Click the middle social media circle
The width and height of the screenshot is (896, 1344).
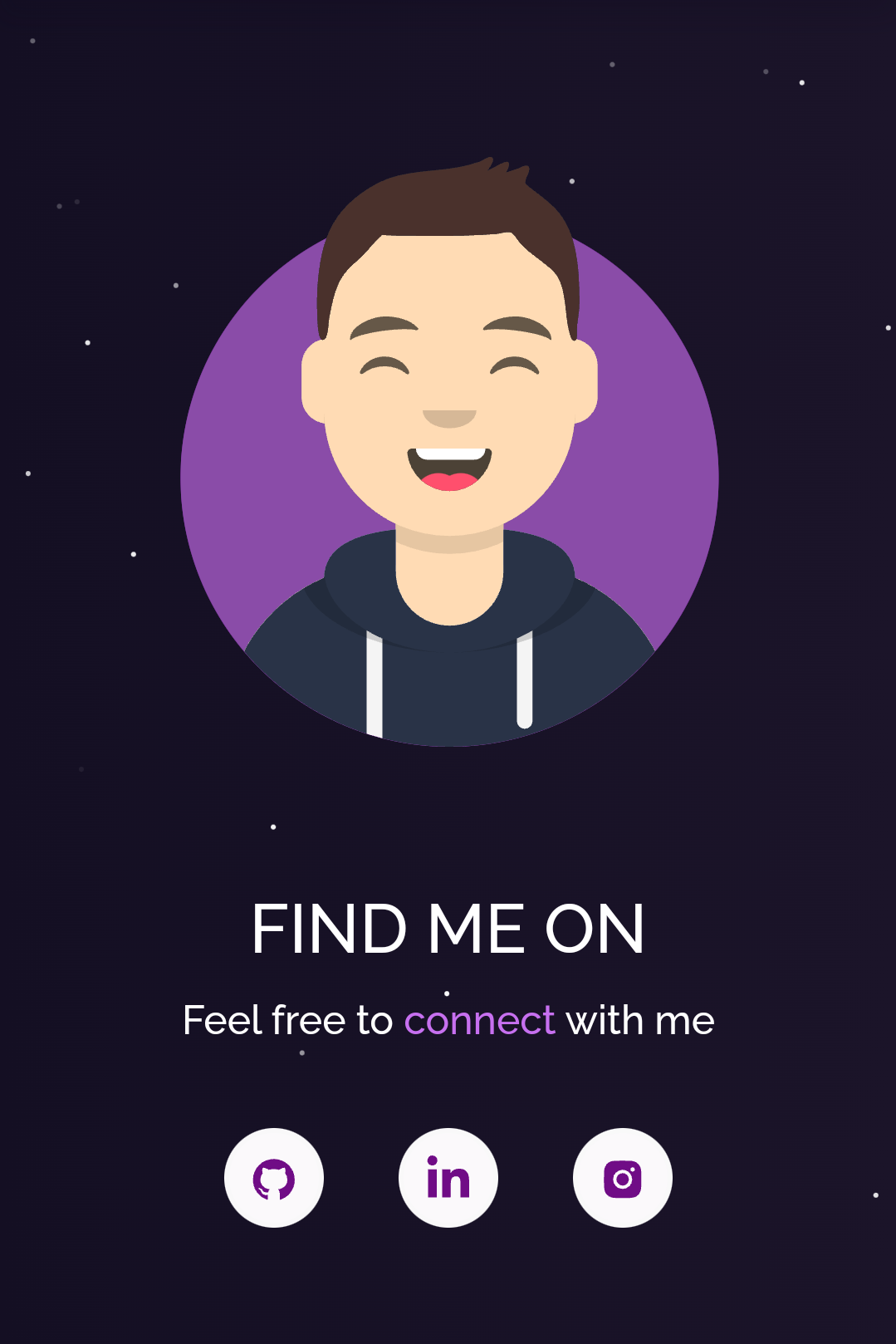pyautogui.click(x=448, y=1179)
